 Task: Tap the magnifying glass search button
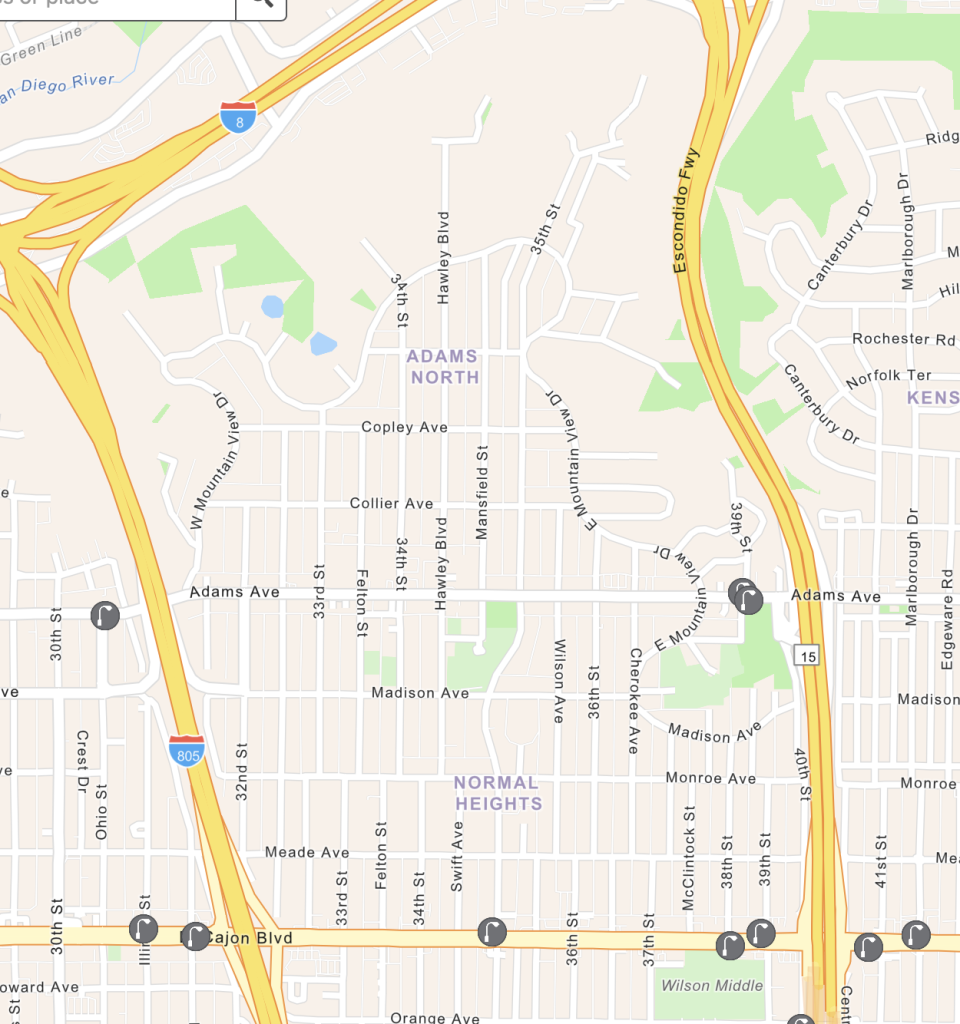pos(261,4)
